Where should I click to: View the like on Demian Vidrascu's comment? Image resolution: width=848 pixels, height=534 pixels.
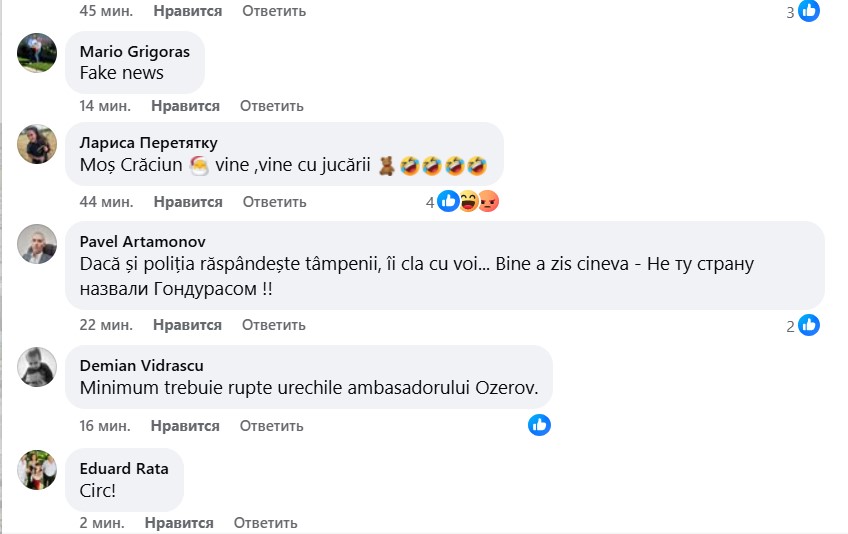[x=539, y=425]
